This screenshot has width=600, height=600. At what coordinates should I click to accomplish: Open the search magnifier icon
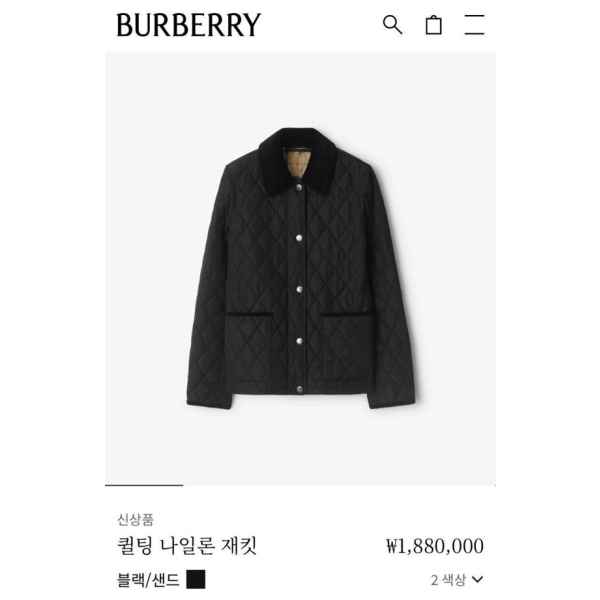[393, 25]
